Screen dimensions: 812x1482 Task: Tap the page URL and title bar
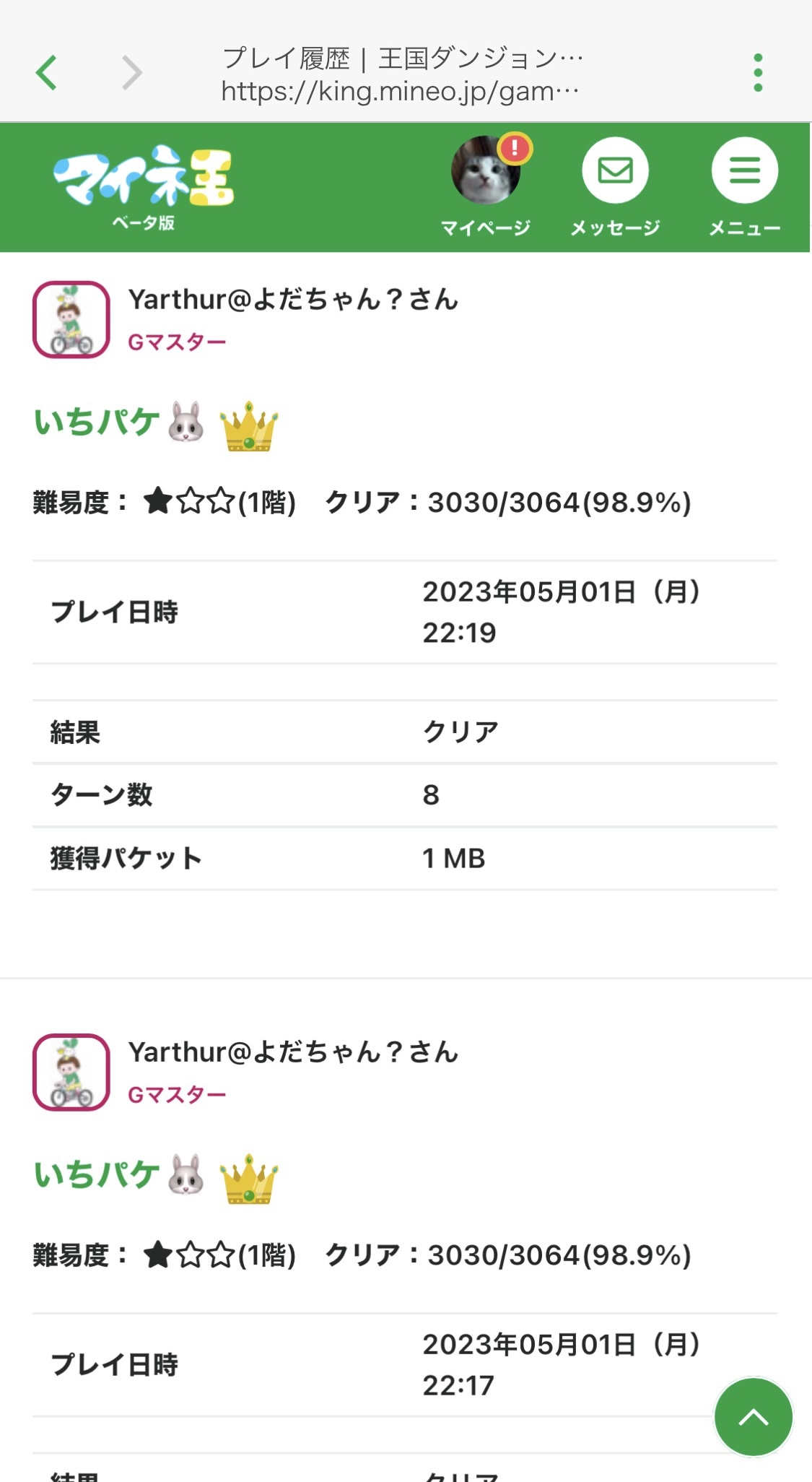(401, 74)
